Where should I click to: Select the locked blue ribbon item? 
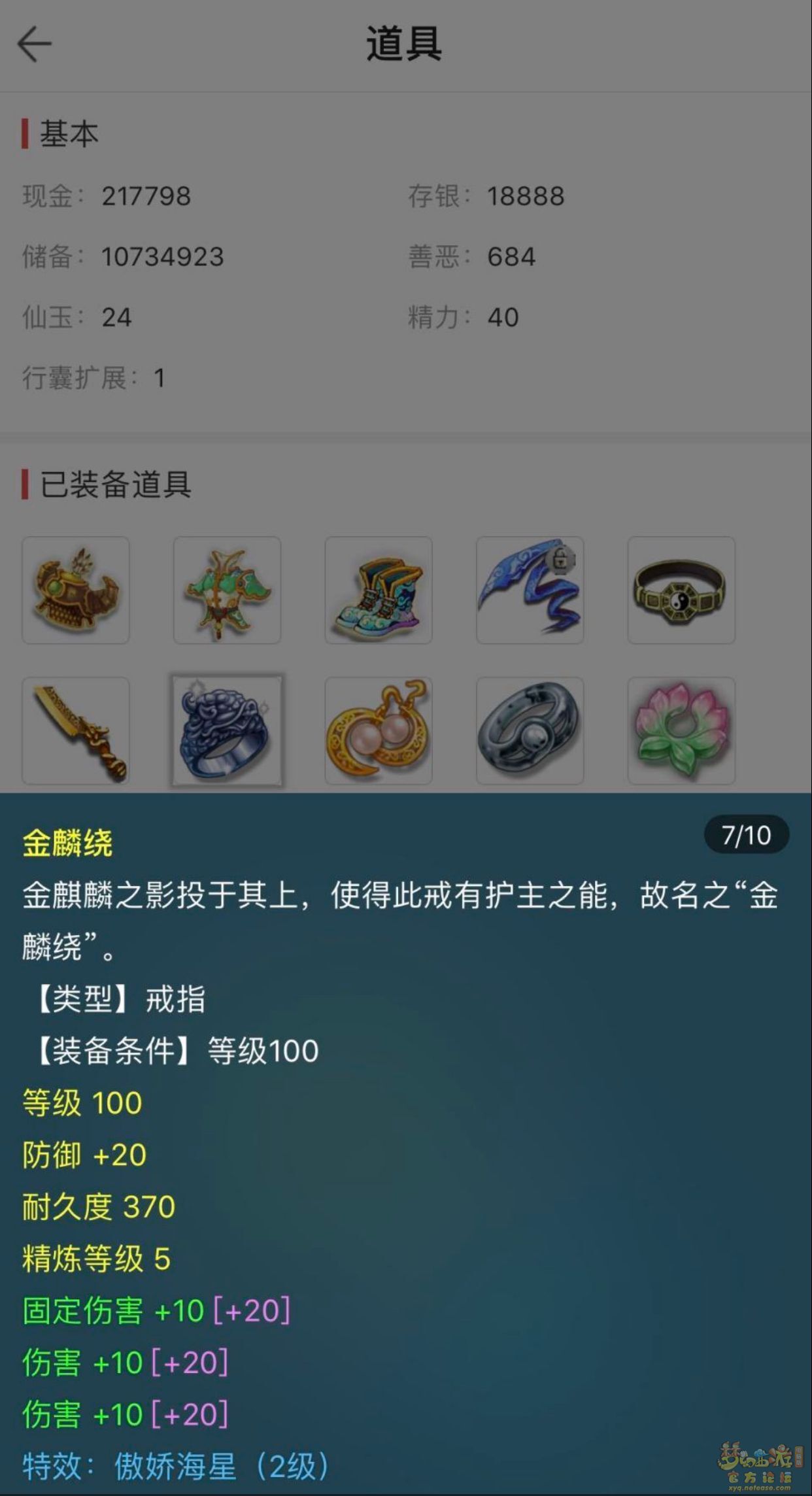coord(530,590)
